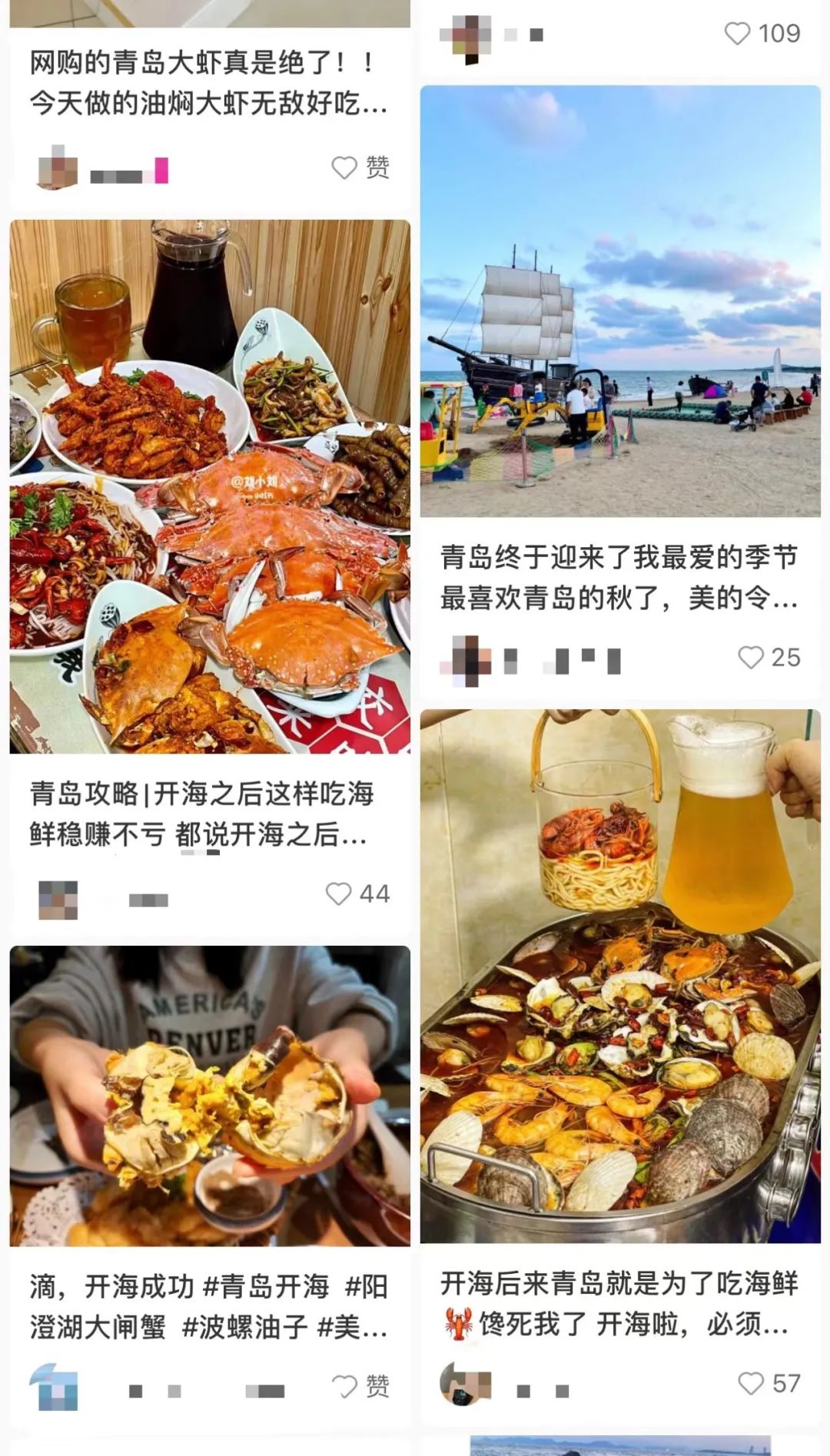Open the 开海后来青岛就是为了吃海鲜 post
This screenshot has height=1456, width=830.
[x=620, y=976]
